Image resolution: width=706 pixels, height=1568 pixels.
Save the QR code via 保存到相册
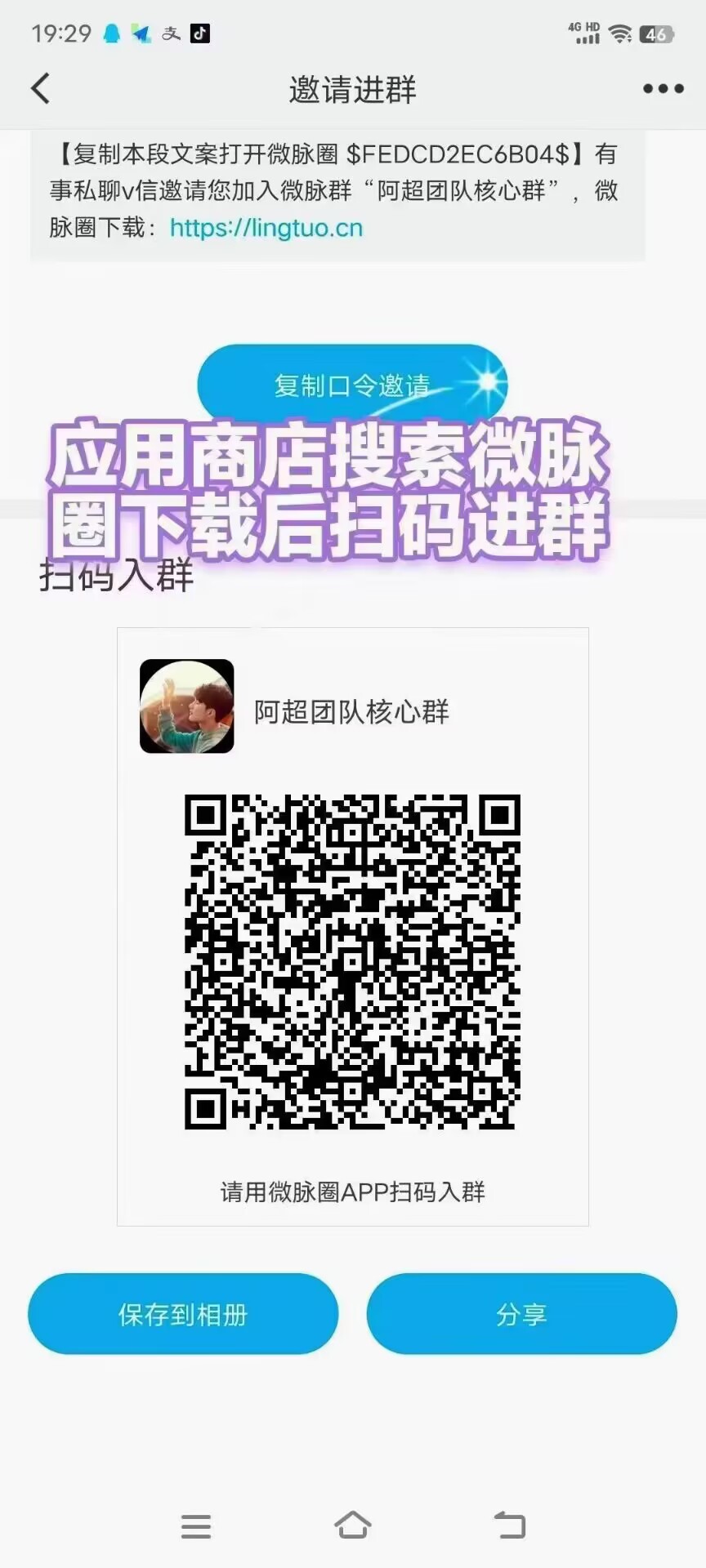[x=183, y=1314]
